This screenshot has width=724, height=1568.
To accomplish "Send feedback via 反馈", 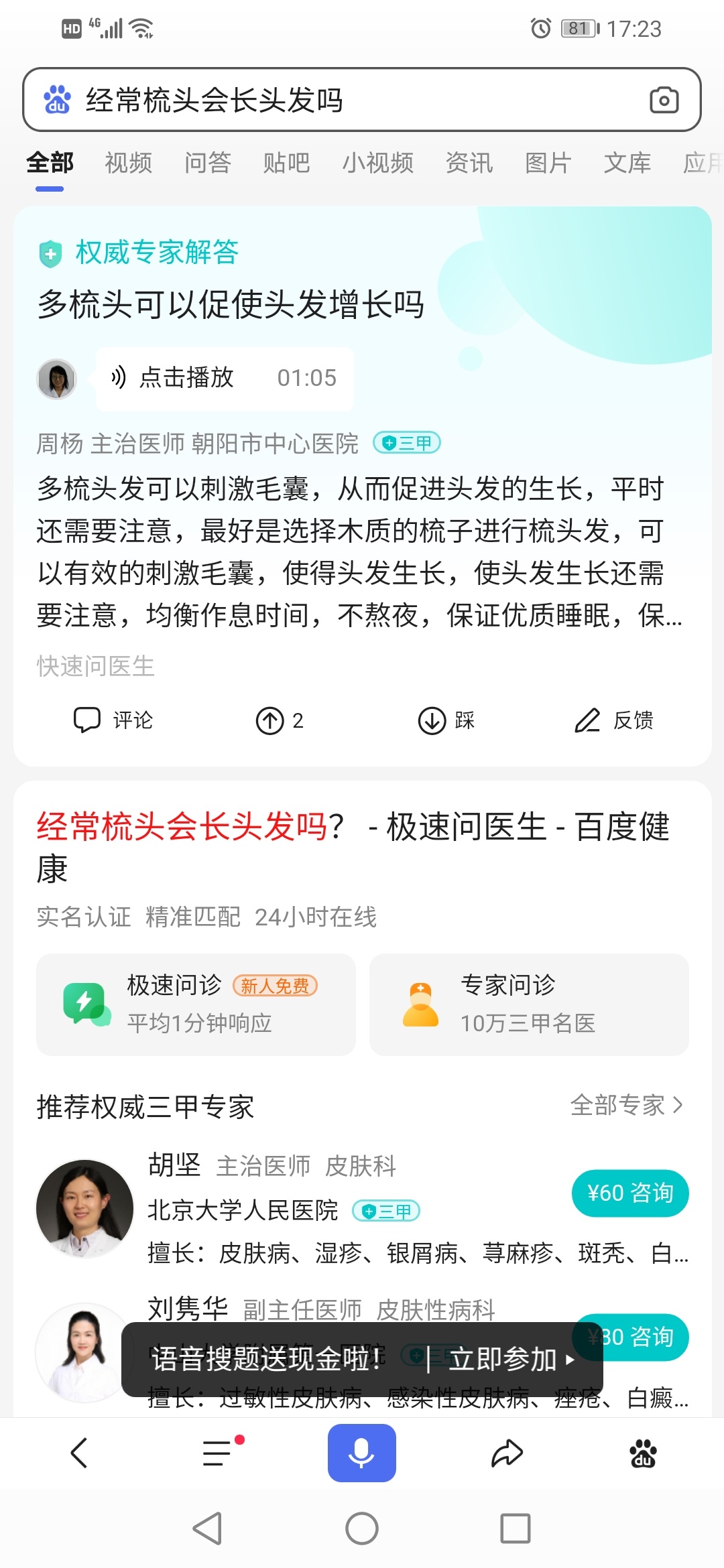I will pyautogui.click(x=613, y=721).
